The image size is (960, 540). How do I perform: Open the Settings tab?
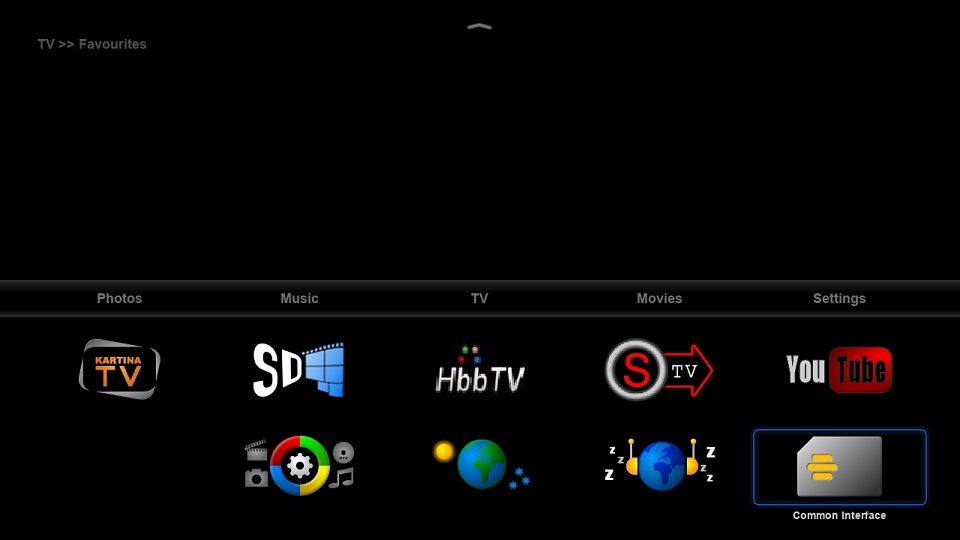point(839,298)
